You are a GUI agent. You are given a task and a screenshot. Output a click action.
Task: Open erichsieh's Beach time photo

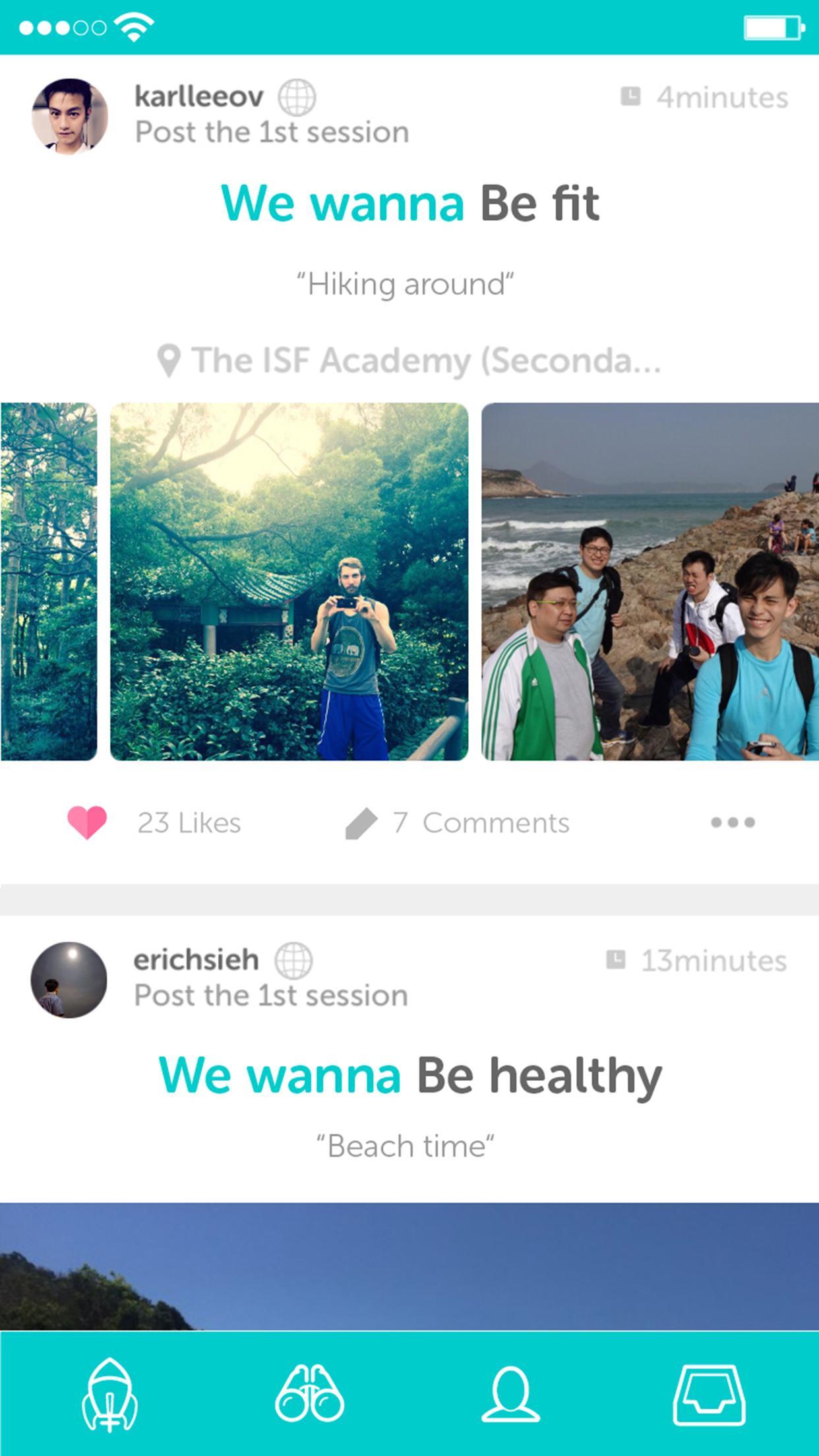pyautogui.click(x=409, y=1266)
